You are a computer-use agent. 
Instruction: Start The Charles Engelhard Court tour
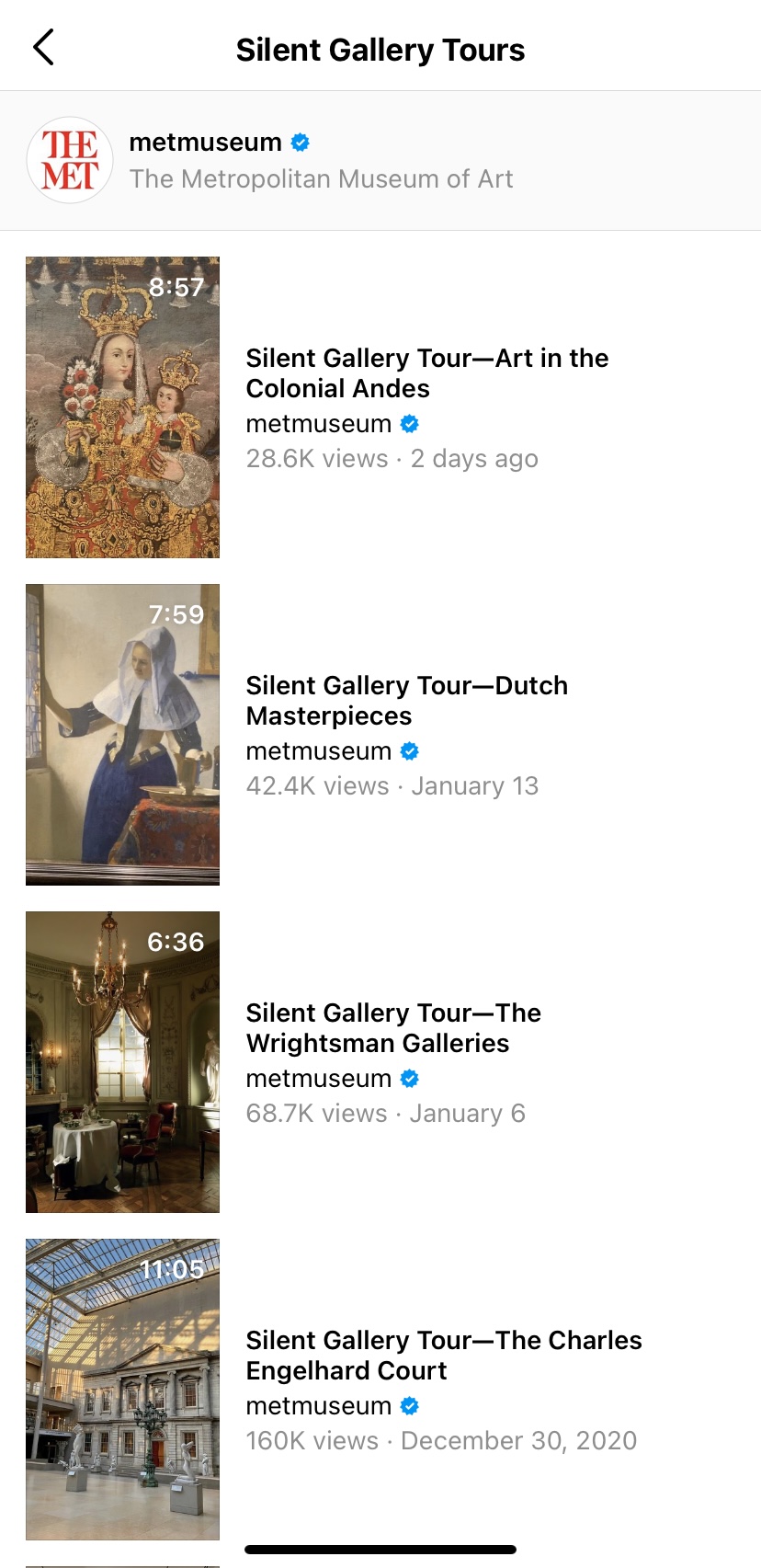point(123,1389)
